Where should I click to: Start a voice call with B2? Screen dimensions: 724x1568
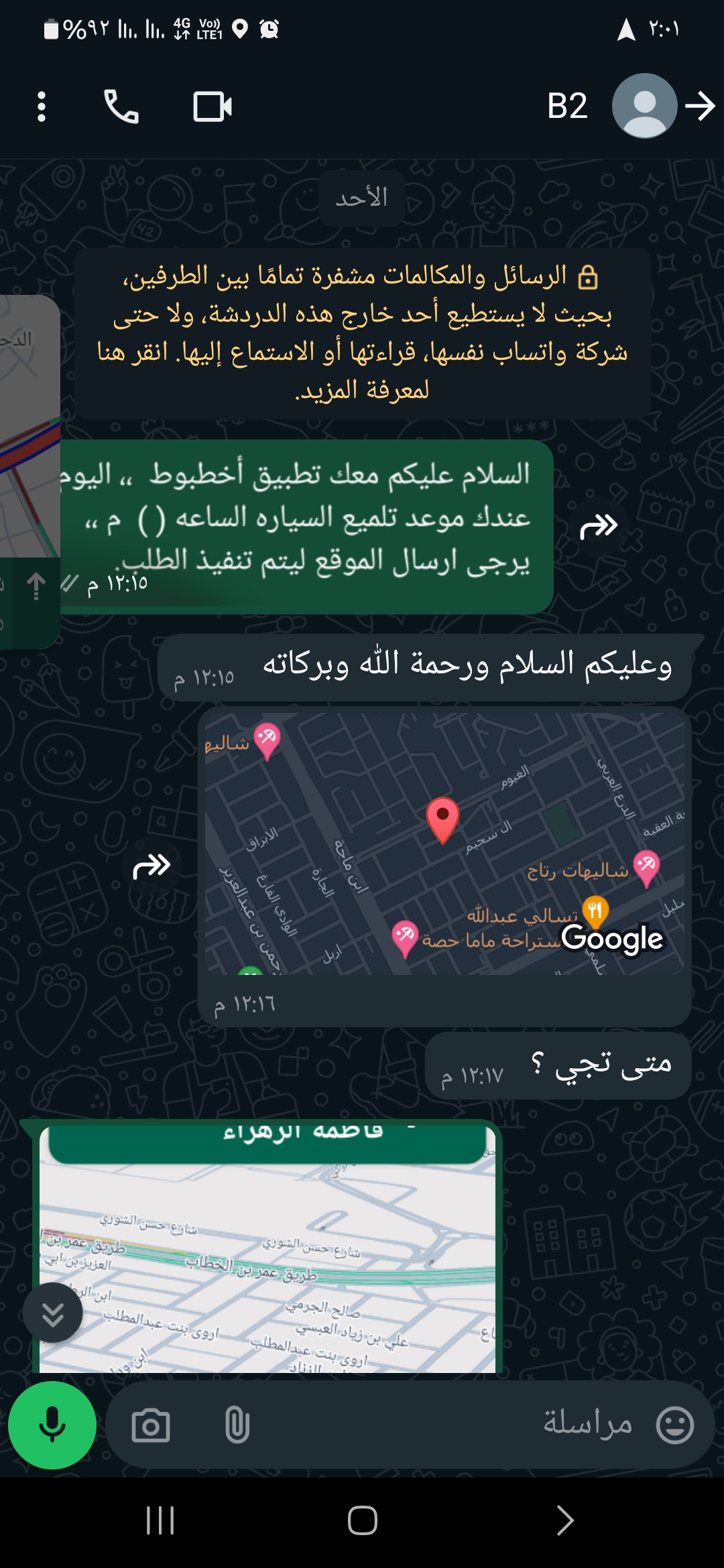pos(121,107)
